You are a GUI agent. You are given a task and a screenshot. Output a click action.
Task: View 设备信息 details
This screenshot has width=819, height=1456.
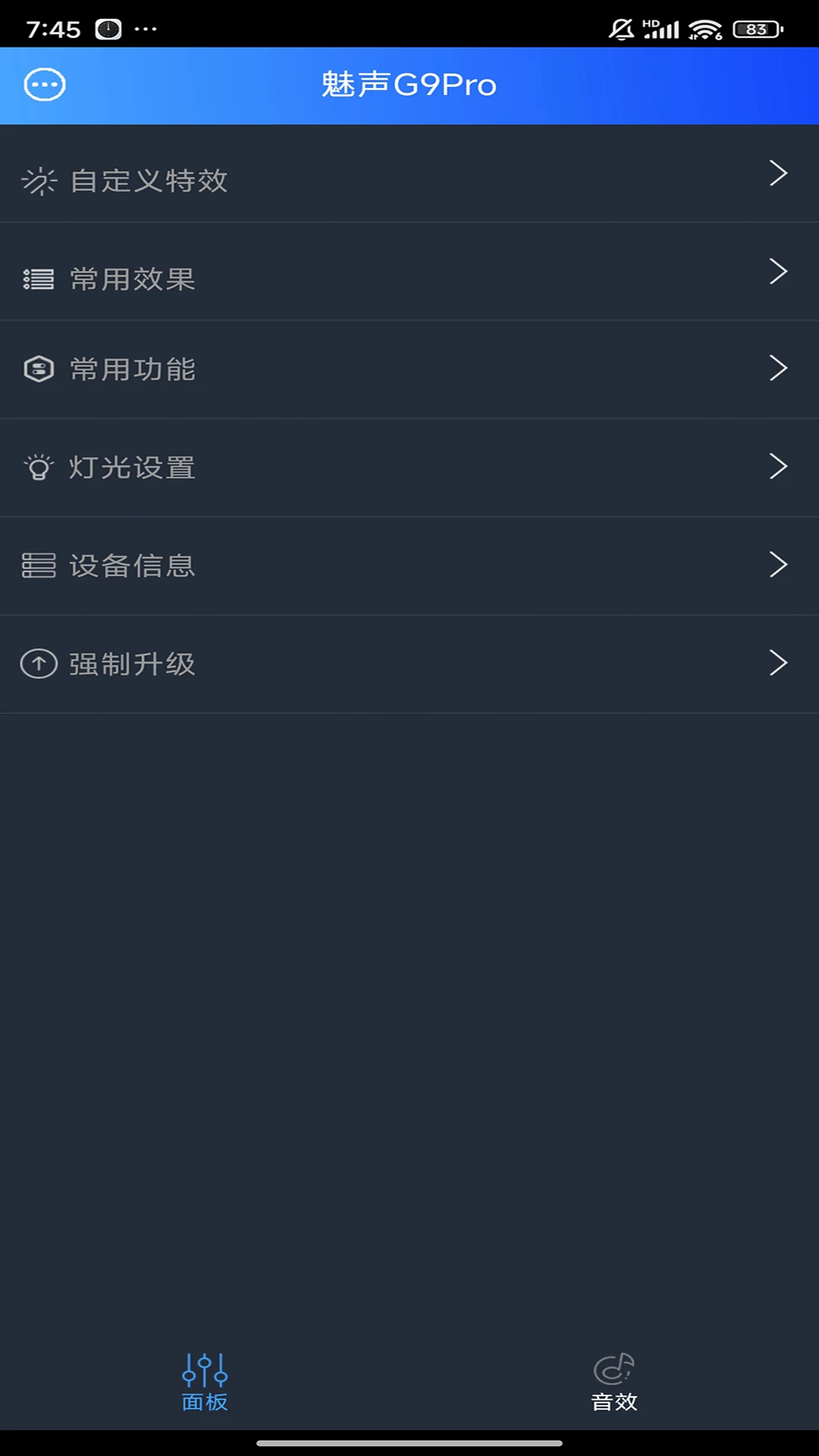tap(409, 566)
